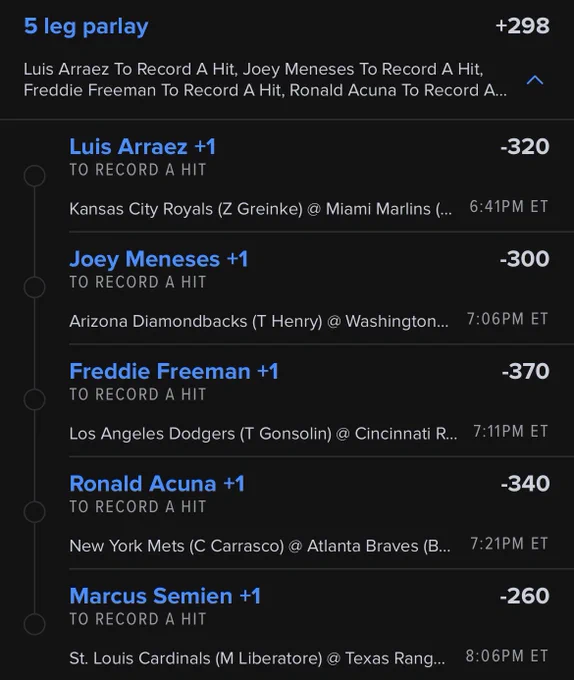This screenshot has height=680, width=574.
Task: Collapse the 5 leg parlay details chevron
Action: click(535, 80)
